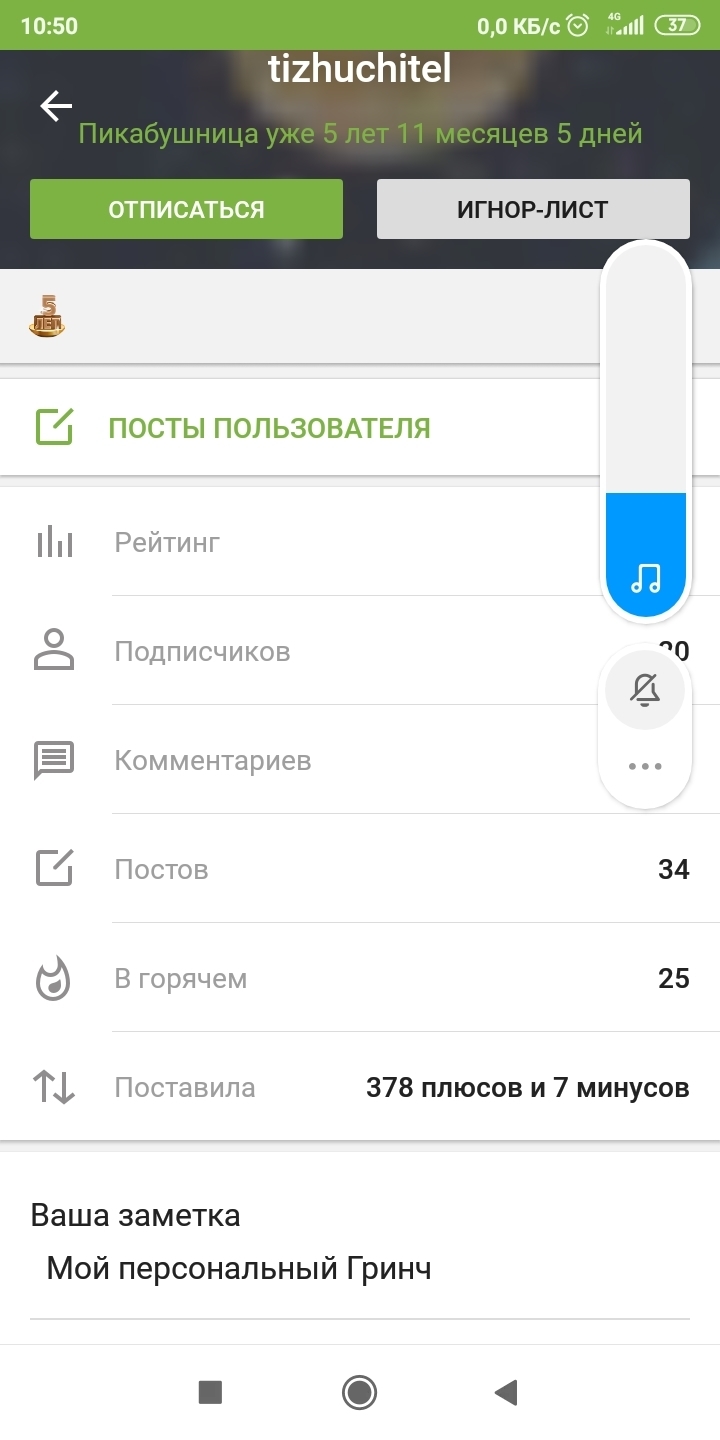Toggle the silent mode bell icon

pyautogui.click(x=645, y=690)
